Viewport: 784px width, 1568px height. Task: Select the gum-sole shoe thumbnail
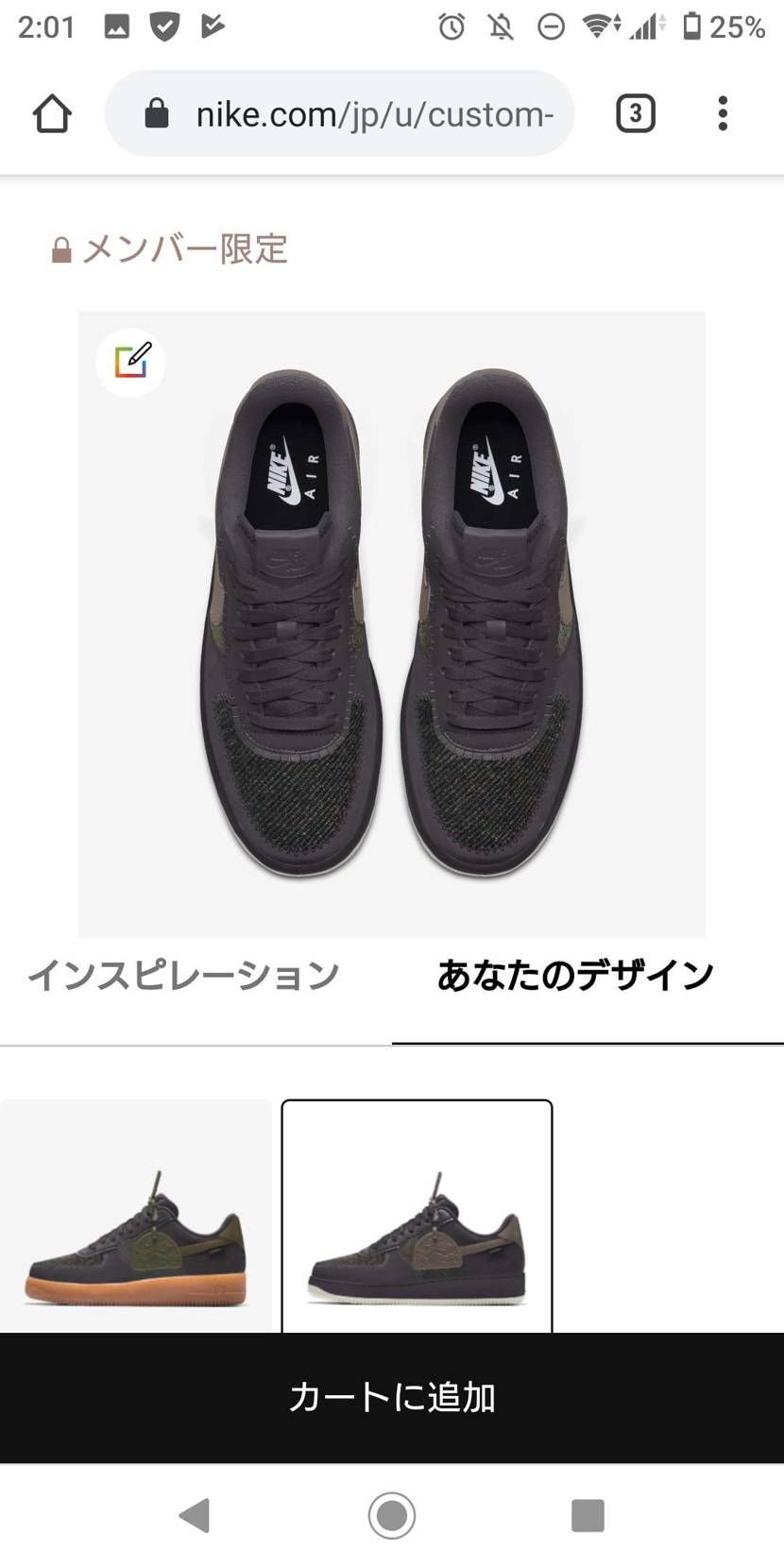(135, 1219)
